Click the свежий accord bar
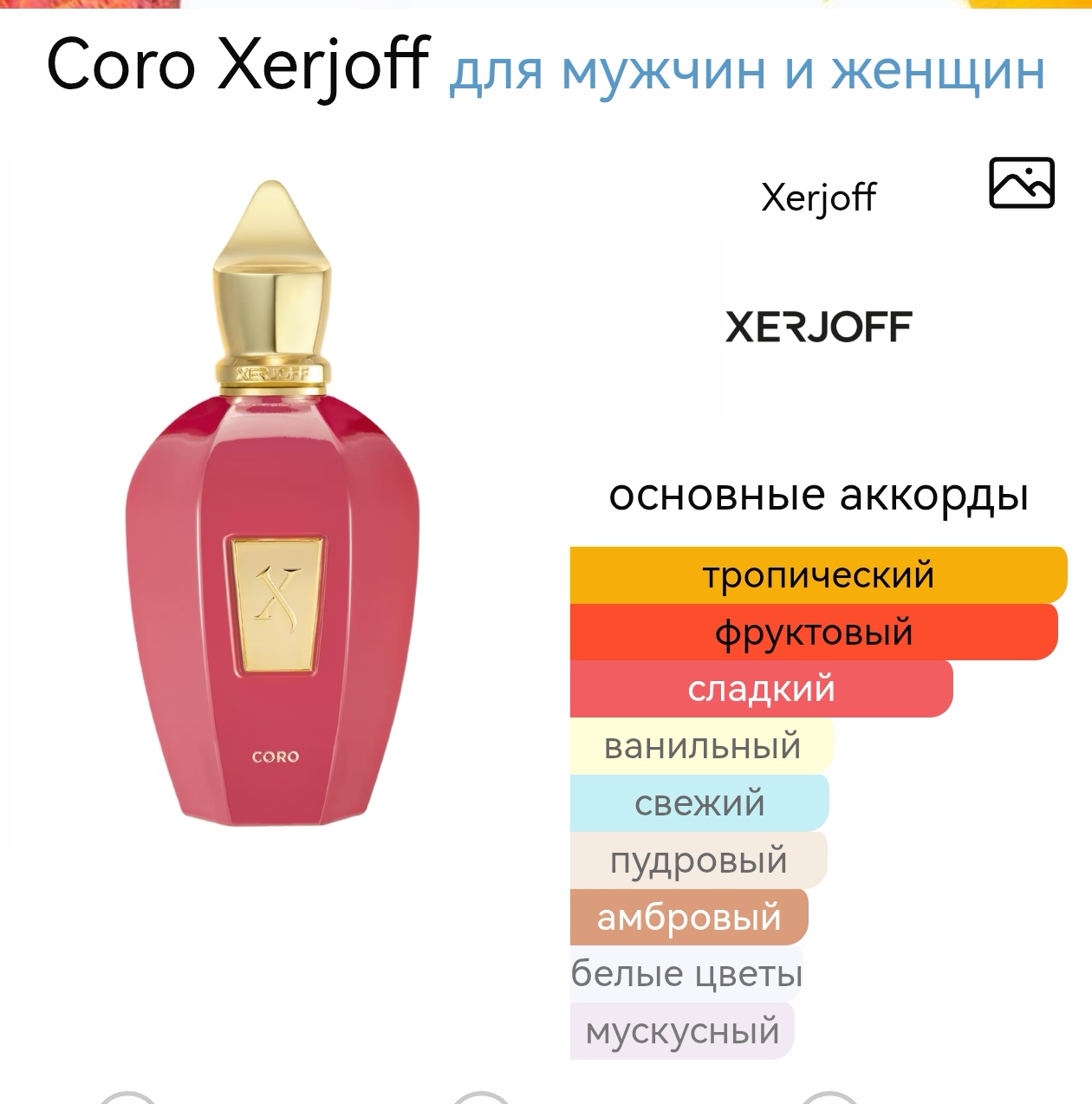 pyautogui.click(x=702, y=803)
